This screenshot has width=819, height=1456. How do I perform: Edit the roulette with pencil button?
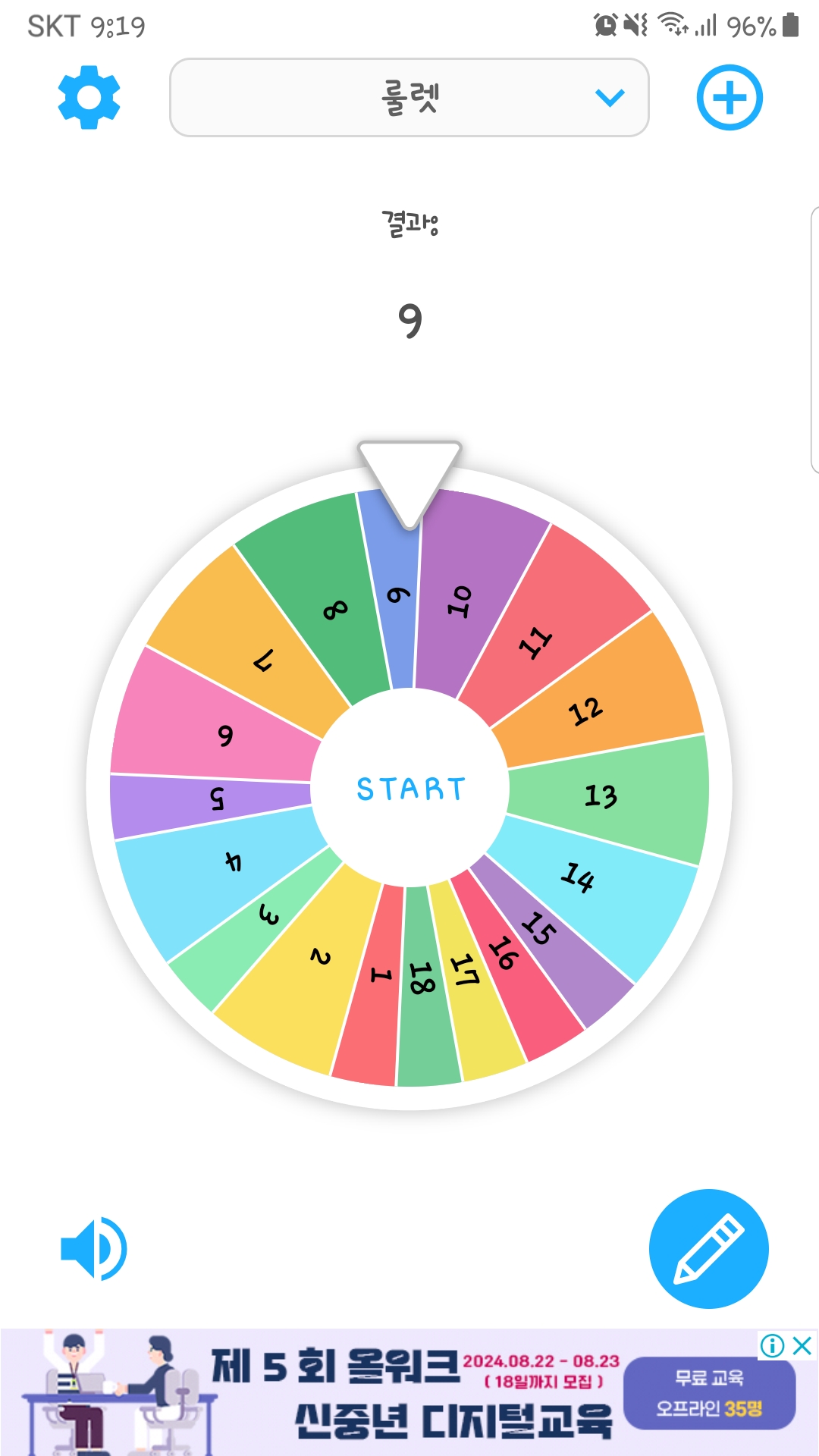tap(708, 1249)
